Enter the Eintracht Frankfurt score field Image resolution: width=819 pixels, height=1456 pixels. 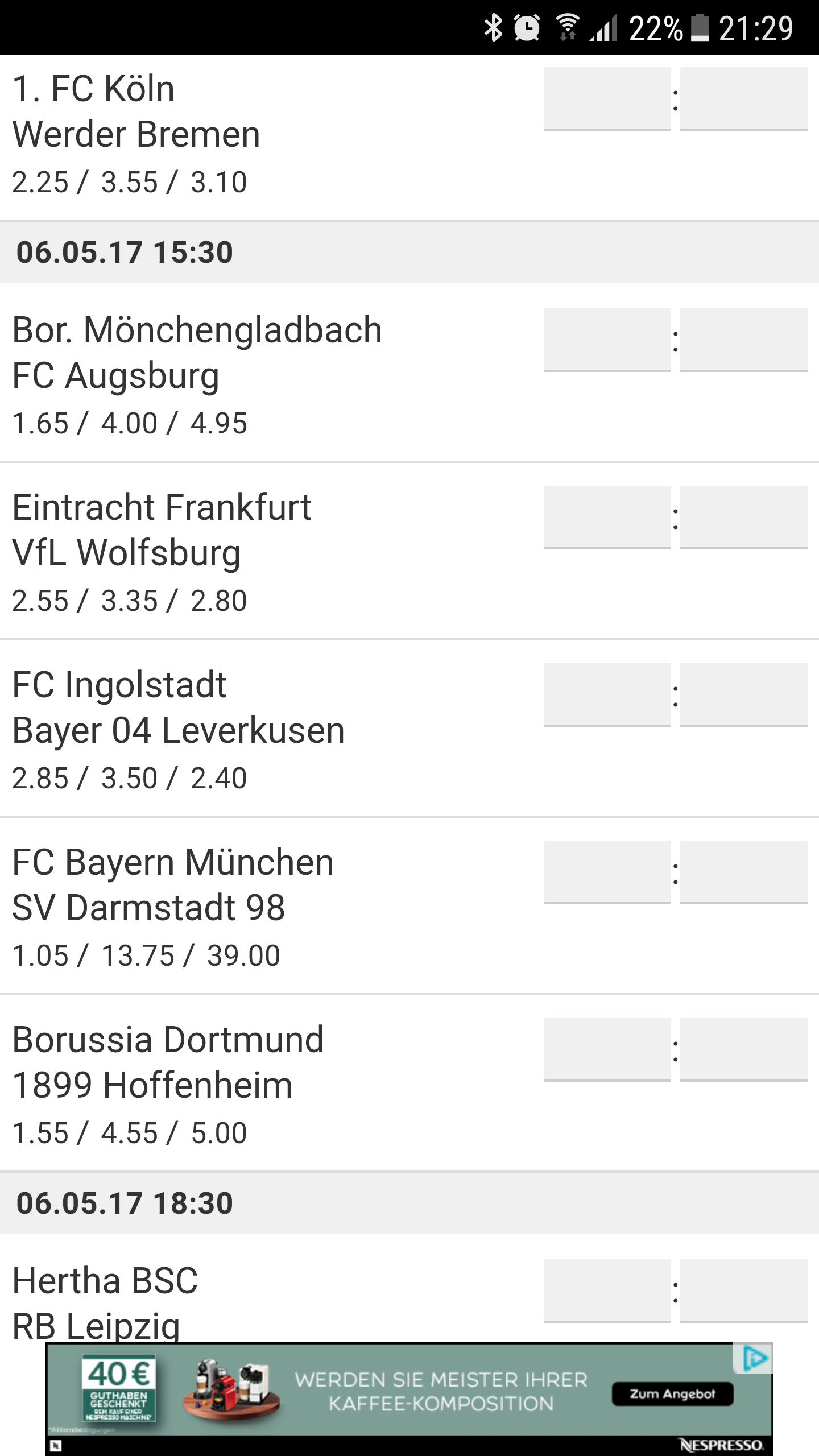click(x=607, y=518)
